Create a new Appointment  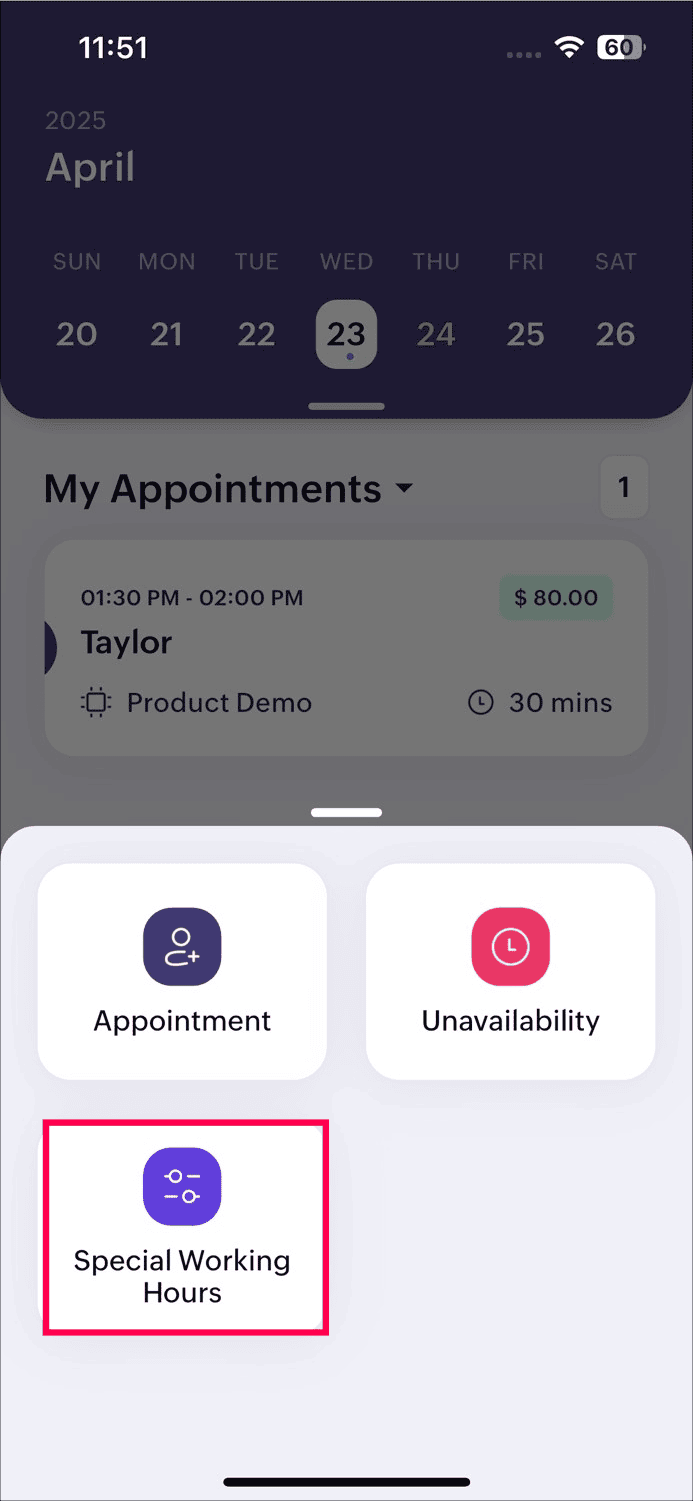click(182, 971)
